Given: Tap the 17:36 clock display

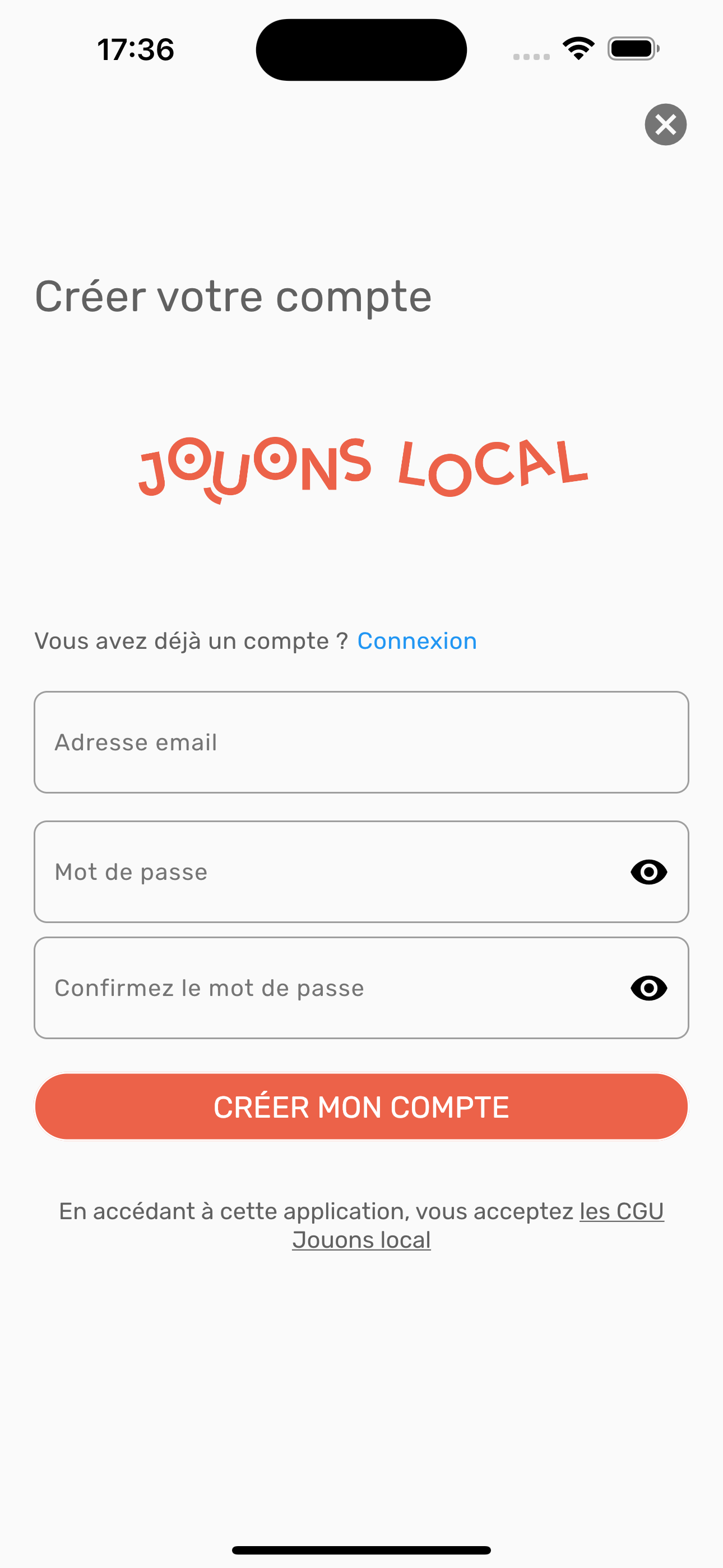Looking at the screenshot, I should coord(135,50).
